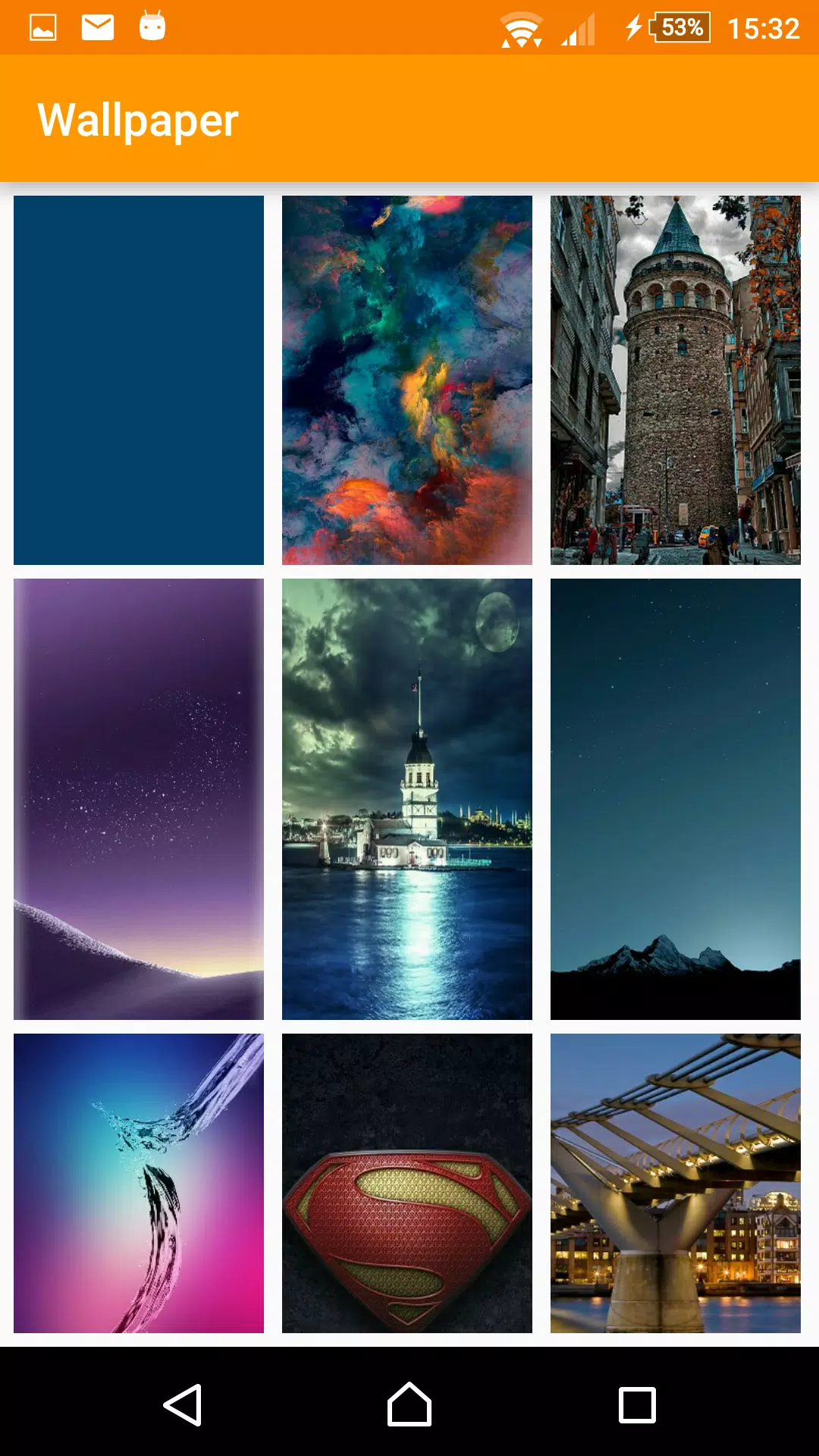The image size is (819, 1456).
Task: Tap the system home button
Action: point(409,1404)
